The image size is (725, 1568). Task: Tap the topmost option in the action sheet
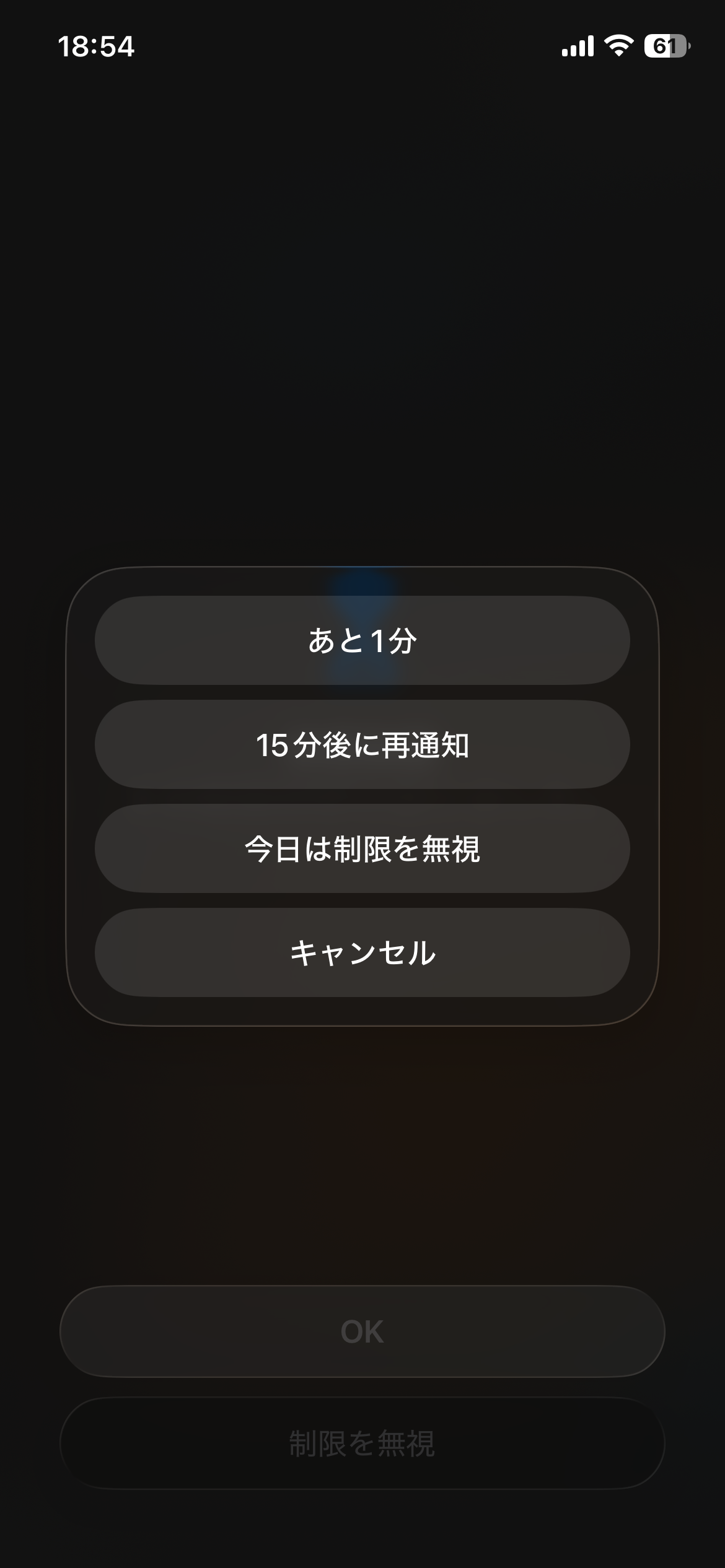coord(362,641)
